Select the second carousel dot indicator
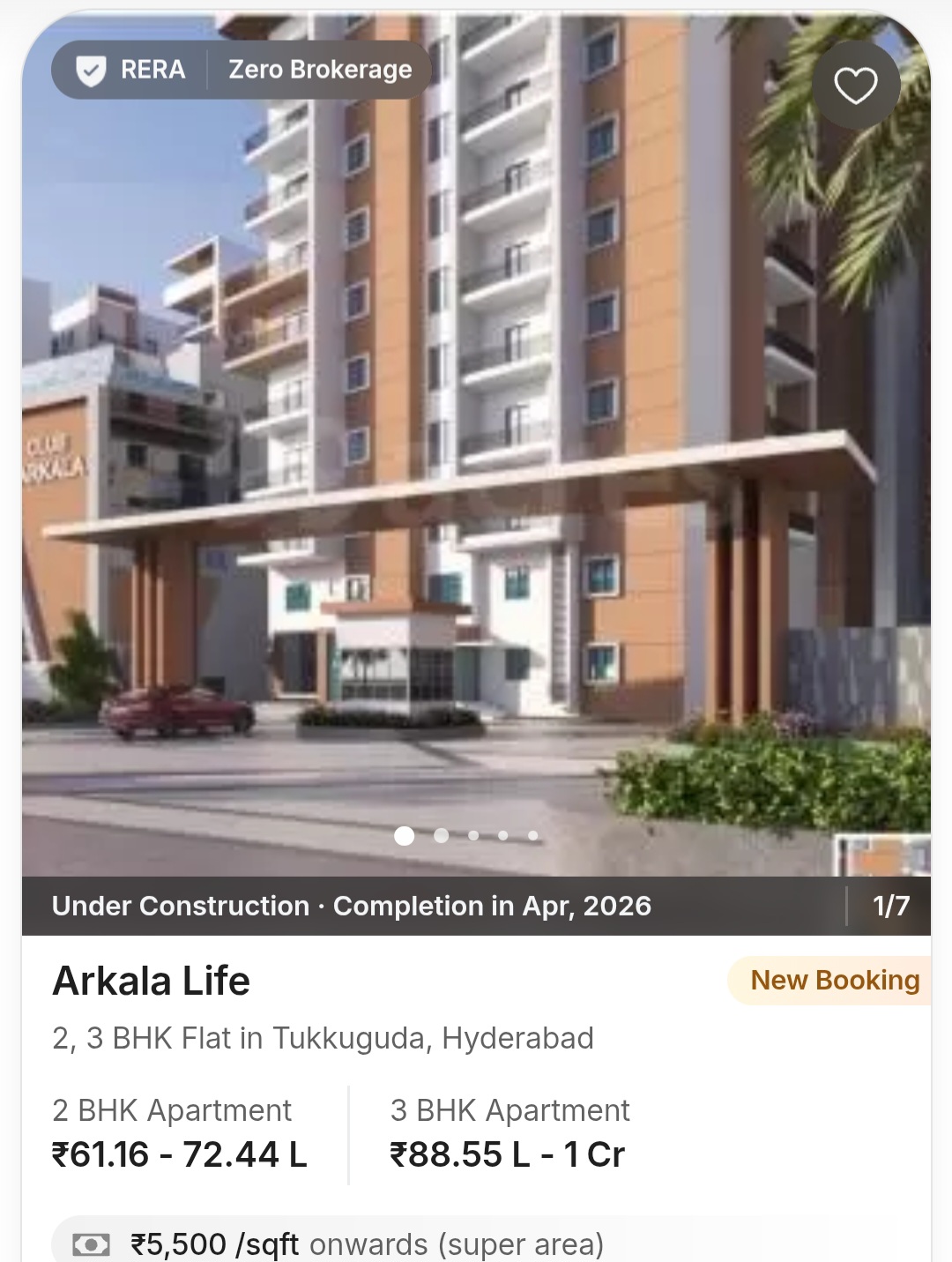 (x=442, y=837)
